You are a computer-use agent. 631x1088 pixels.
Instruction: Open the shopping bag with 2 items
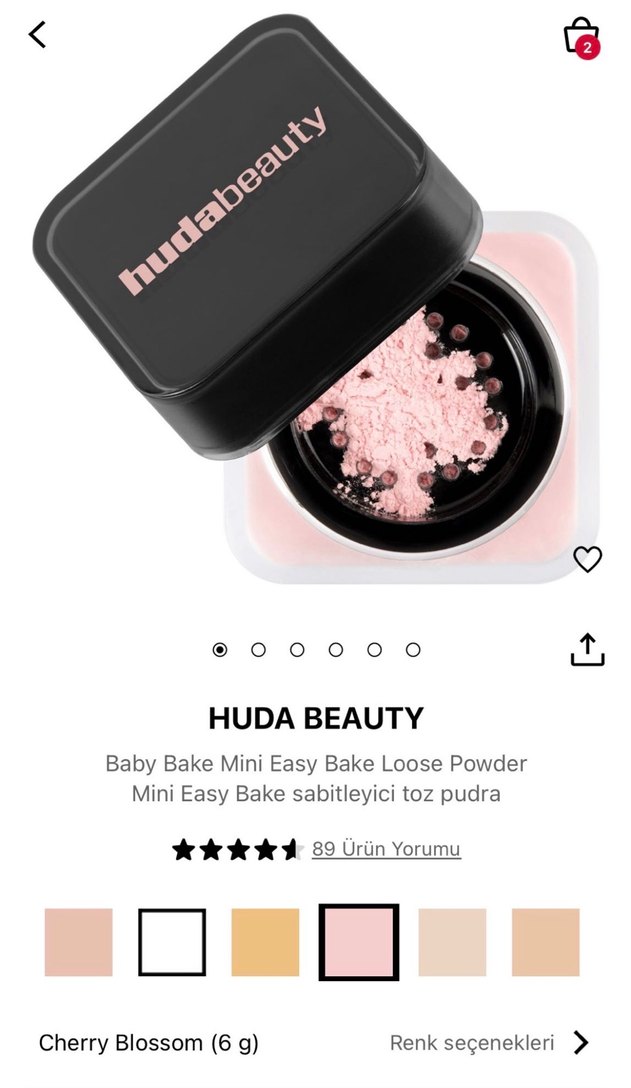pyautogui.click(x=581, y=37)
